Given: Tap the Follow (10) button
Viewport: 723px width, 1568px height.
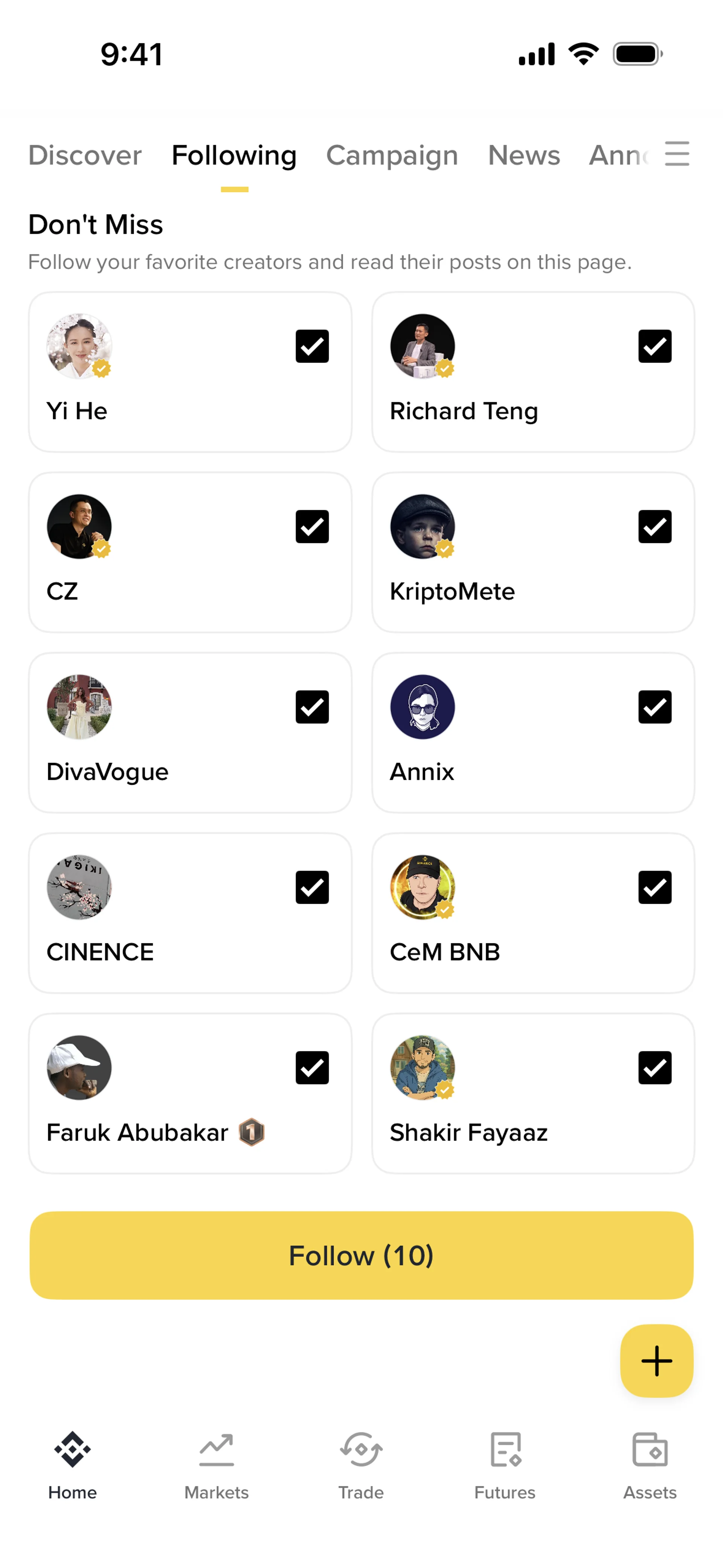Looking at the screenshot, I should (361, 1255).
